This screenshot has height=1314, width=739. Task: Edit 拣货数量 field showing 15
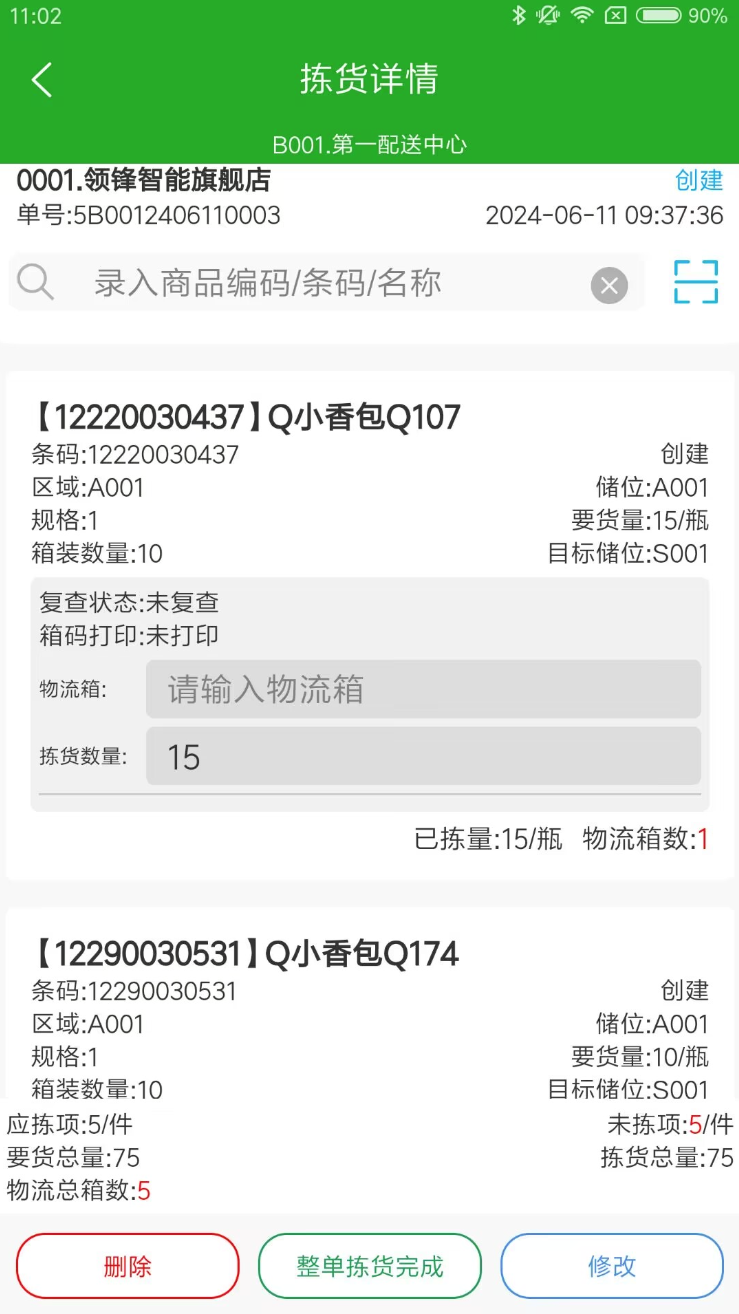click(422, 757)
